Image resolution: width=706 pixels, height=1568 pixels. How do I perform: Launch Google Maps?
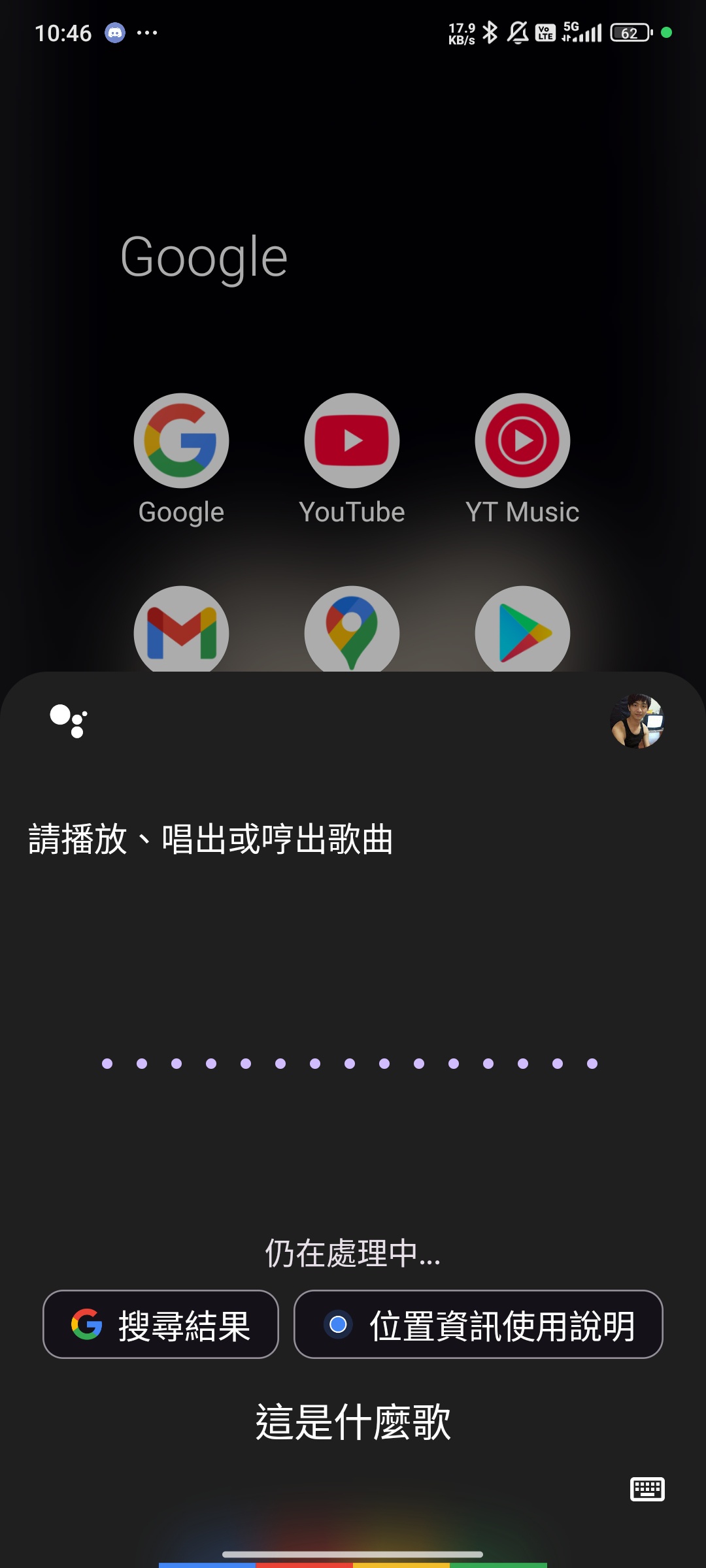[352, 630]
